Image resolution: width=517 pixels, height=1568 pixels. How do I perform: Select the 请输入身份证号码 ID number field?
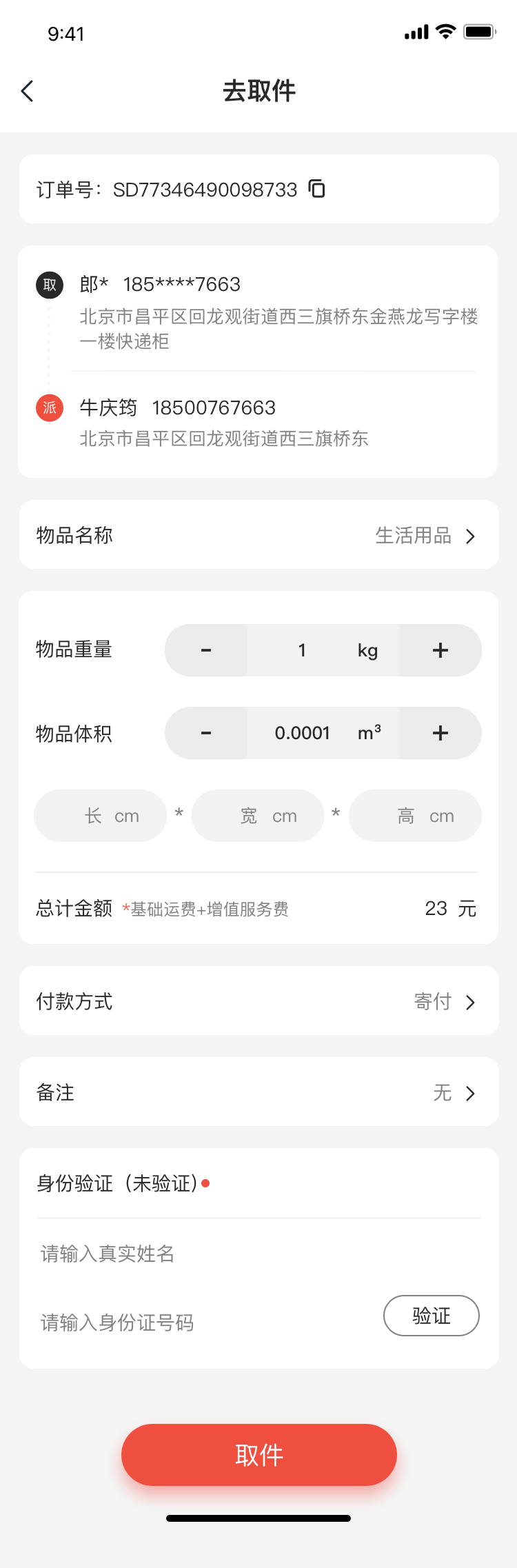click(x=200, y=1323)
